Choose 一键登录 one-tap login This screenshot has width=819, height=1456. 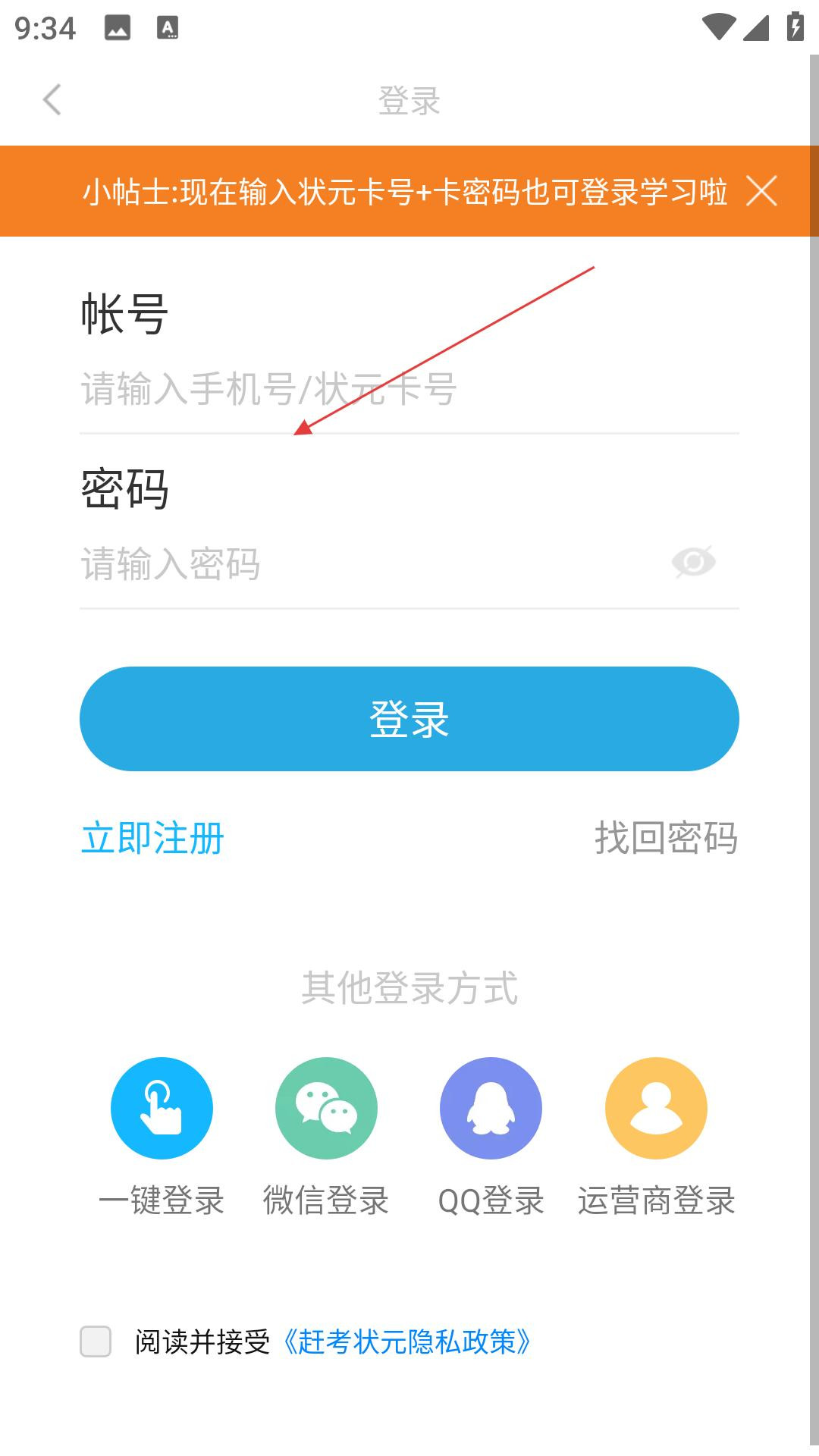[x=162, y=1109]
